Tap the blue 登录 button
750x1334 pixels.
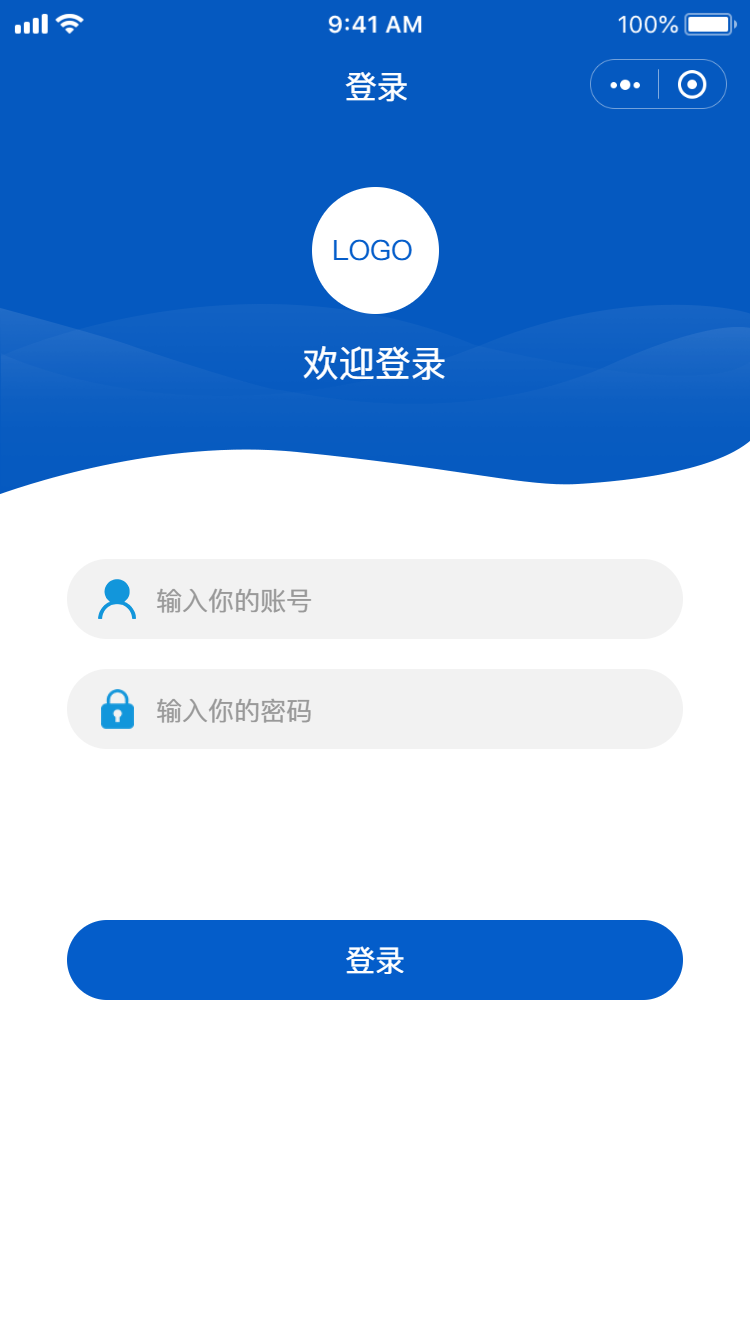point(375,960)
